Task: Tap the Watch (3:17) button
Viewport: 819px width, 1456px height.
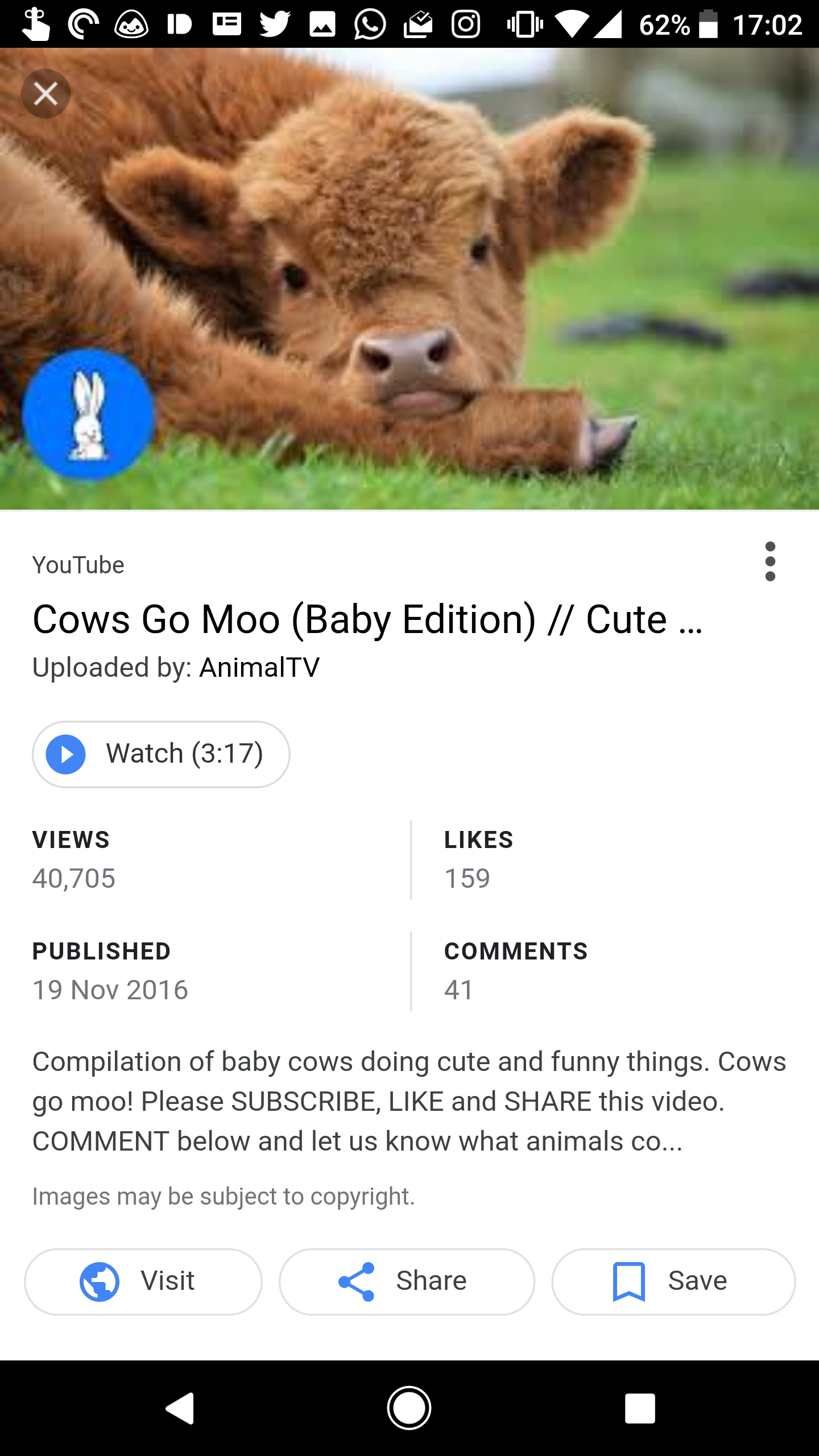Action: [161, 754]
